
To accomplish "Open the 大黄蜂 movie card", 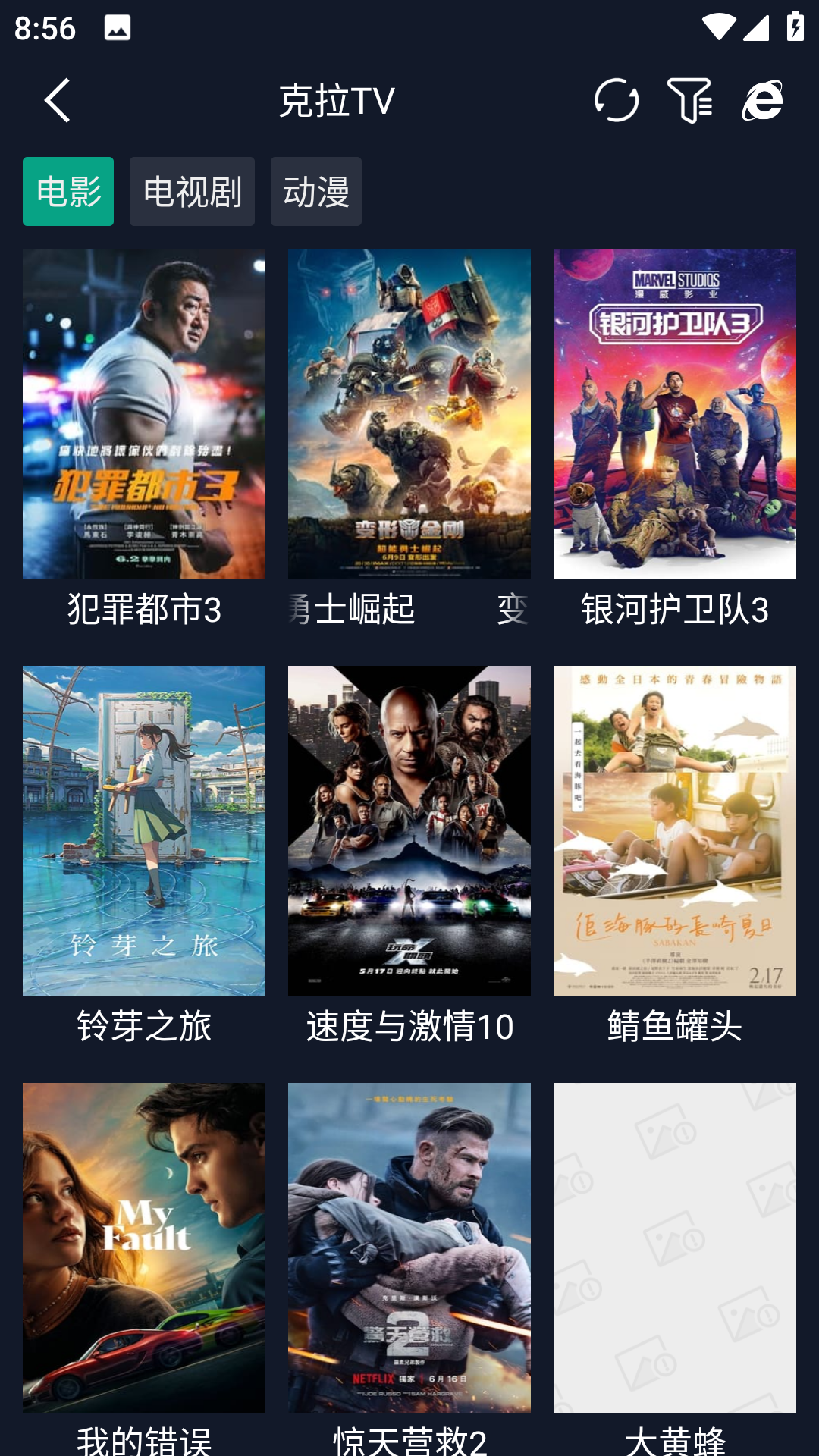I will tap(675, 1248).
